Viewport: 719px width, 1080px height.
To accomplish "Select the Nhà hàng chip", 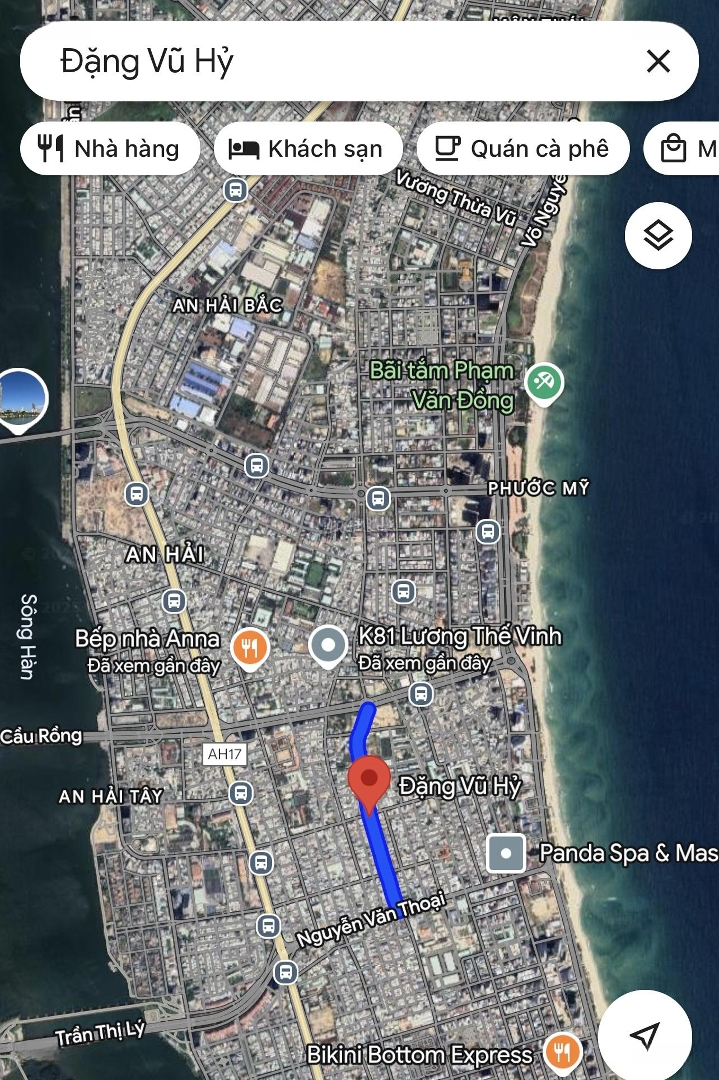I will (108, 149).
